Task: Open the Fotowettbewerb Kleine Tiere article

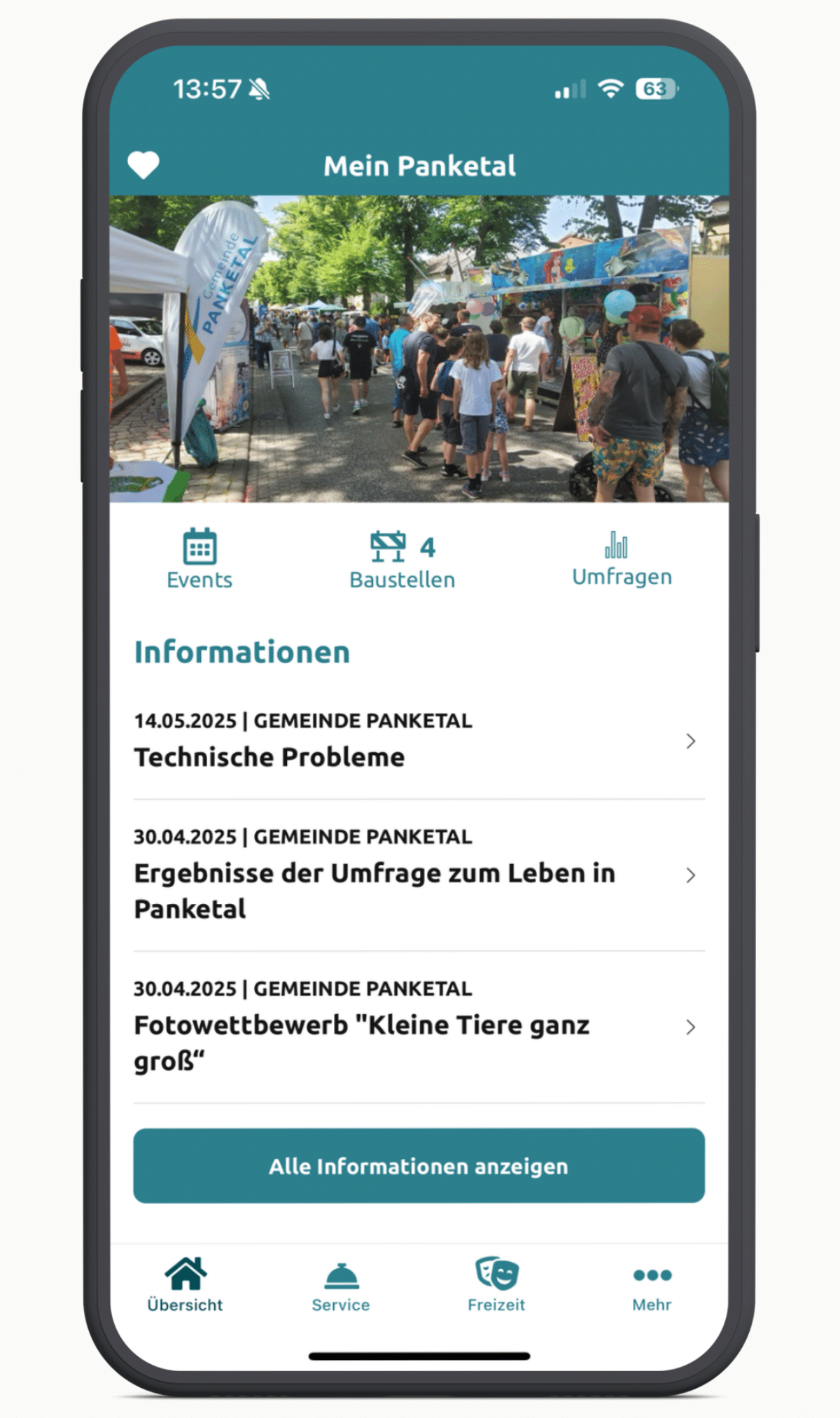Action: click(x=419, y=1027)
